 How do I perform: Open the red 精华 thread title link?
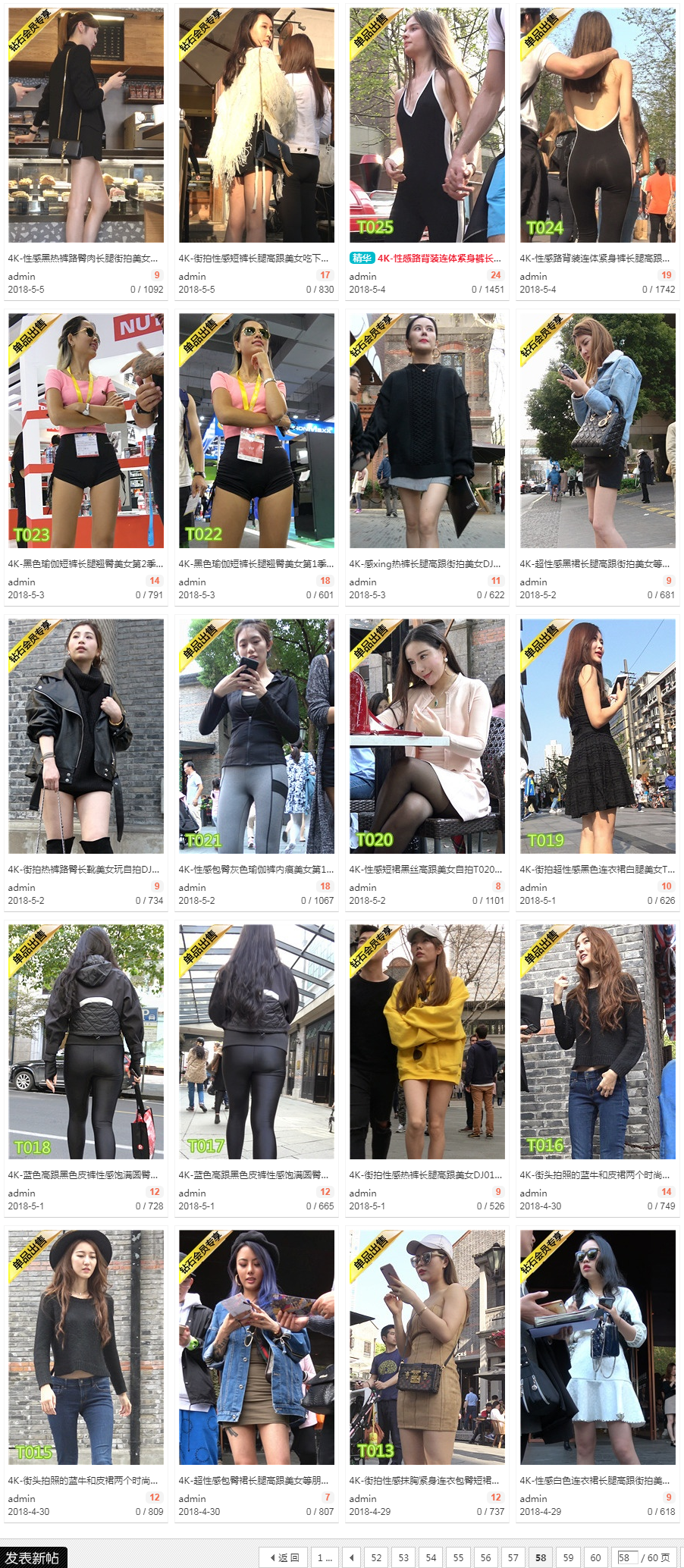[440, 258]
